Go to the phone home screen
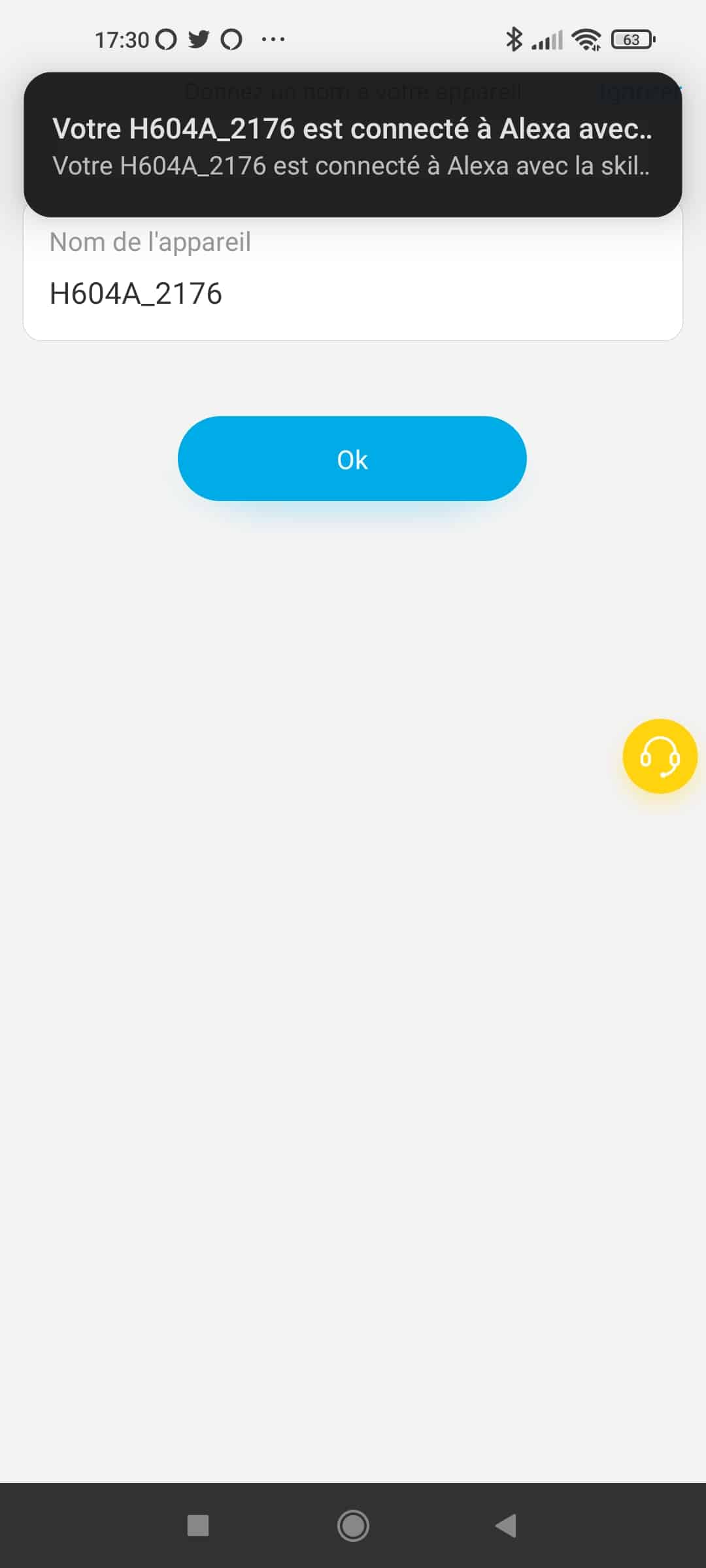The height and width of the screenshot is (1568, 706). [x=353, y=1526]
